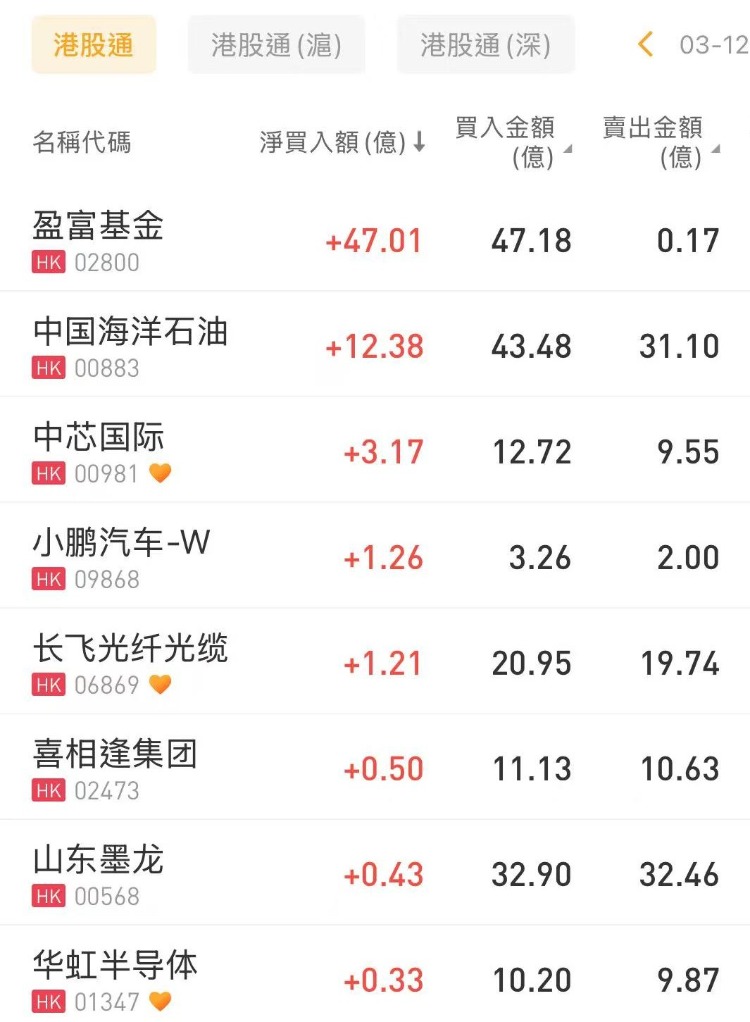Open 中国海洋石油 stock details
This screenshot has width=750, height=1022.
(130, 332)
